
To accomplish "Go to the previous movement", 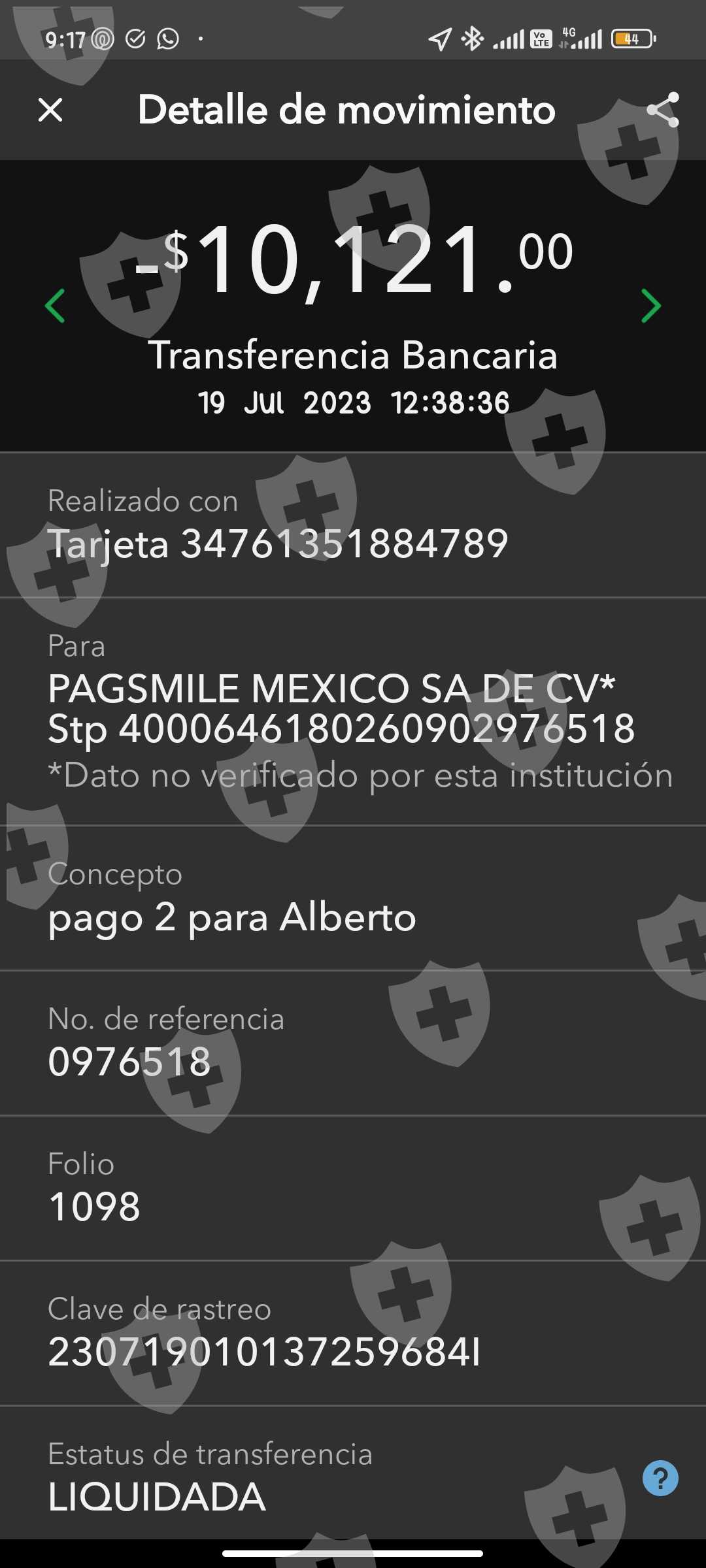I will pos(56,306).
